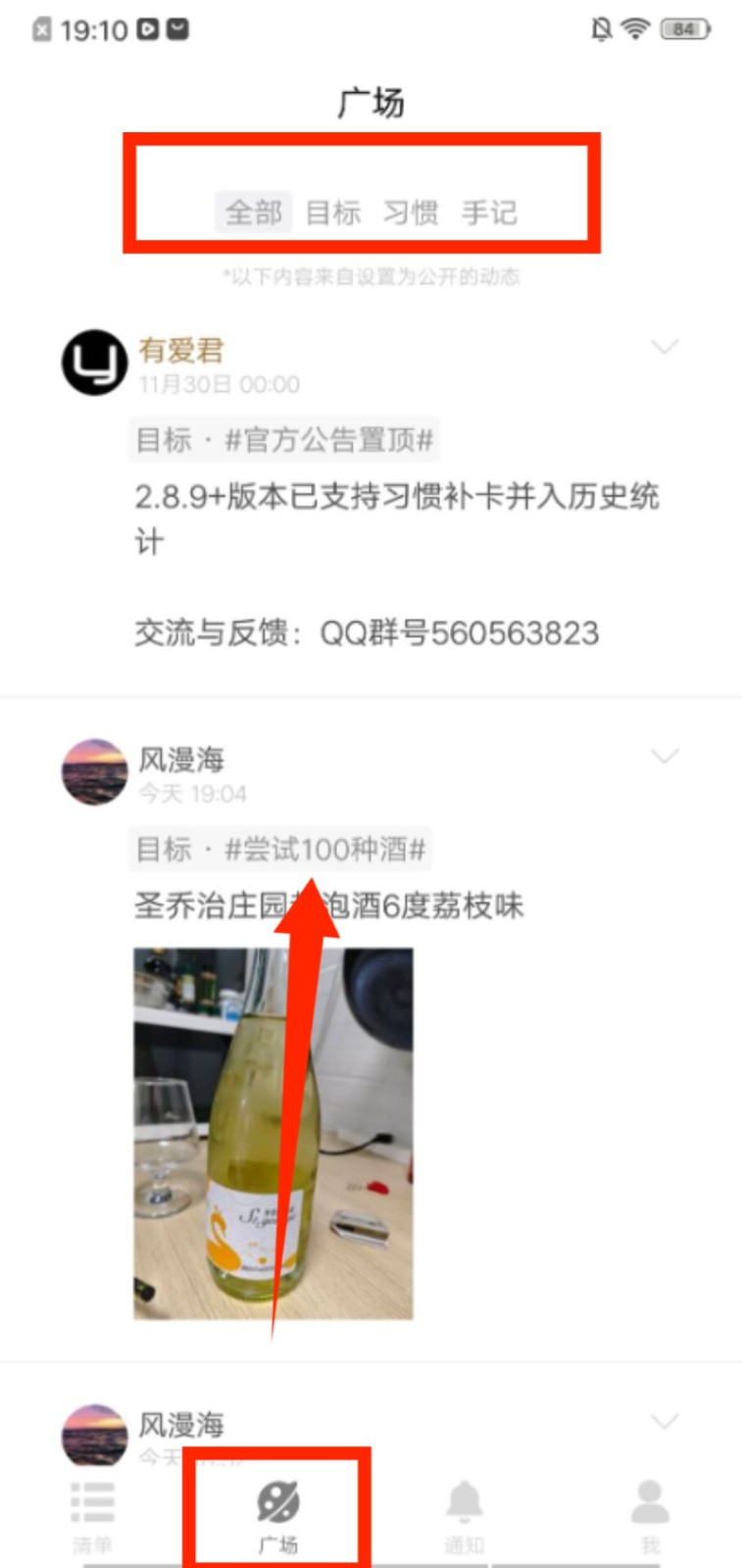Screen dimensions: 742x1568
Task: Open 有爱君's profile avatar
Action: point(94,363)
